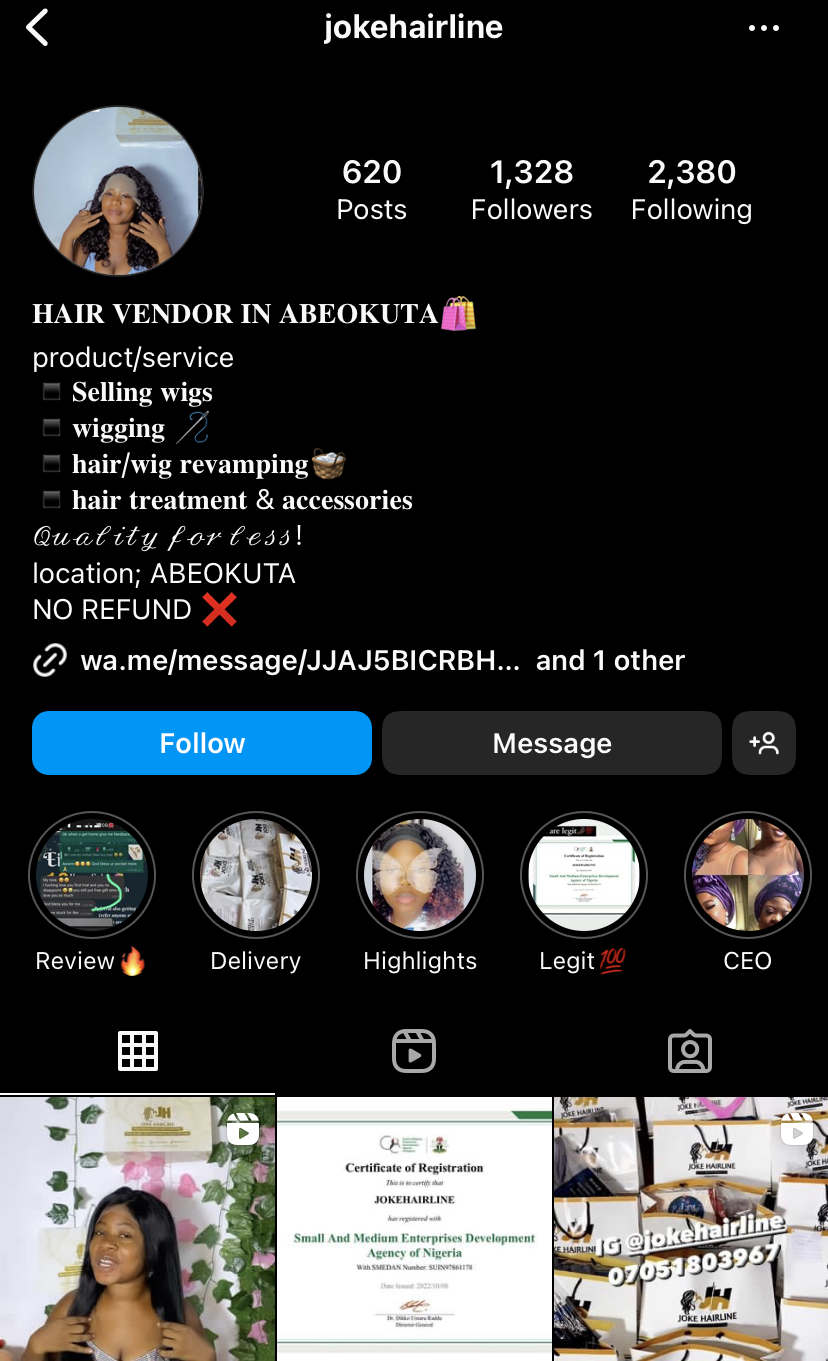
Task: Switch to the Reels tab
Action: [414, 1051]
